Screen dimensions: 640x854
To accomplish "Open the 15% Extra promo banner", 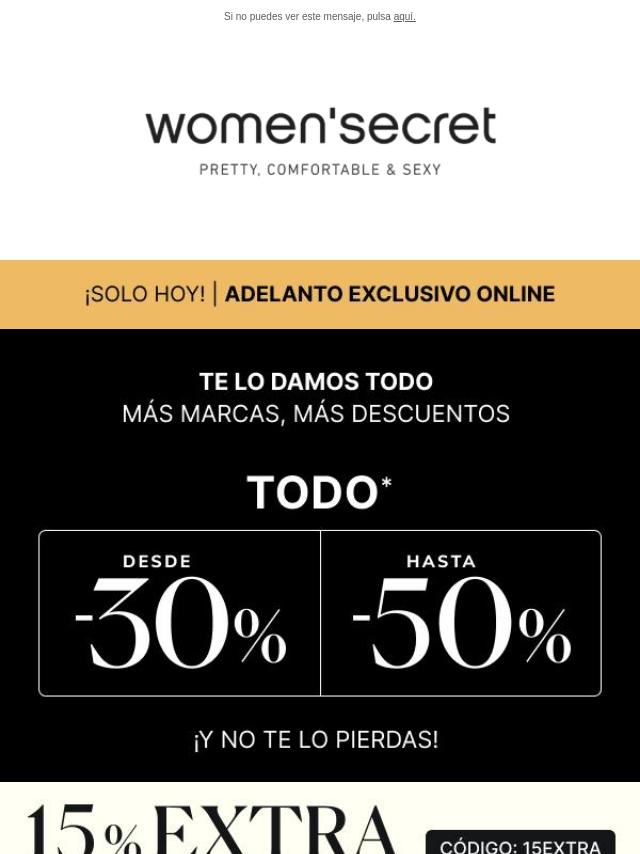I will point(320,818).
